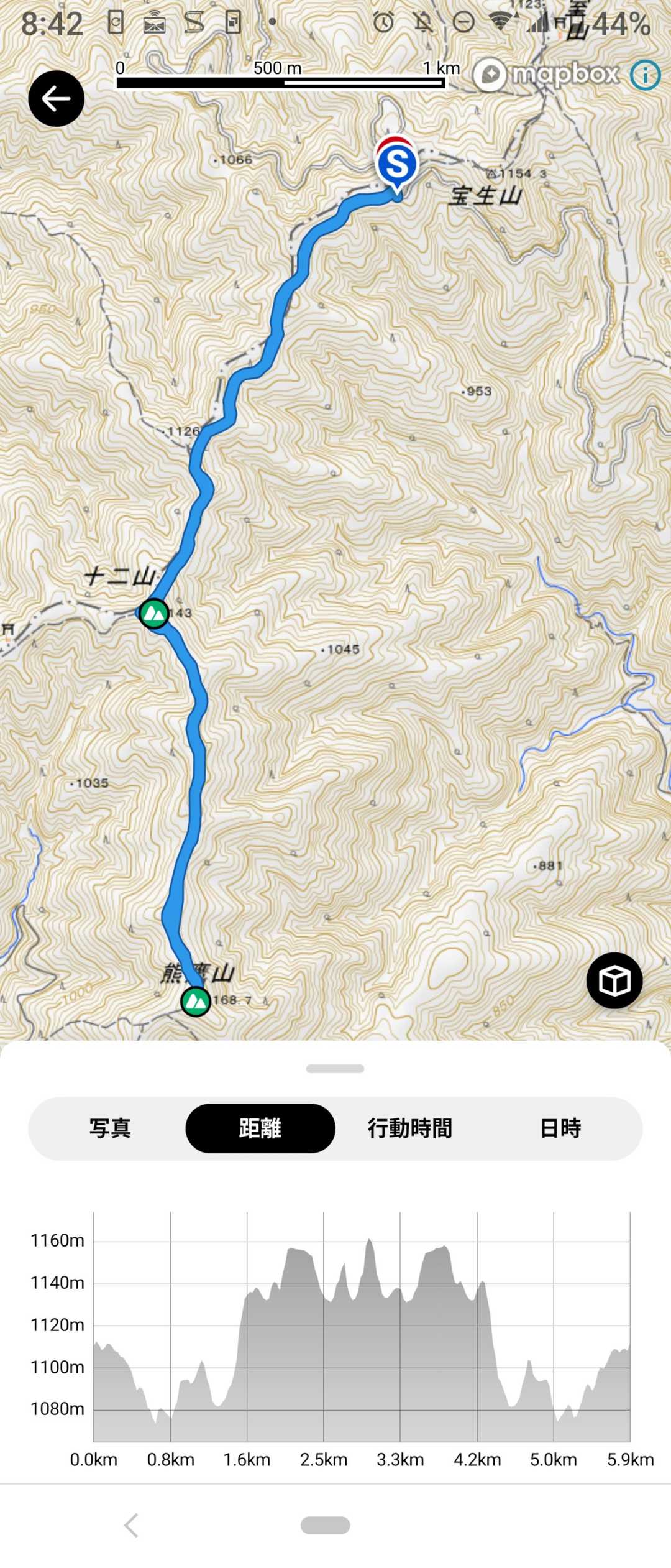Viewport: 671px width, 1568px height.
Task: Show the 行動時間 chart tab
Action: [409, 1128]
